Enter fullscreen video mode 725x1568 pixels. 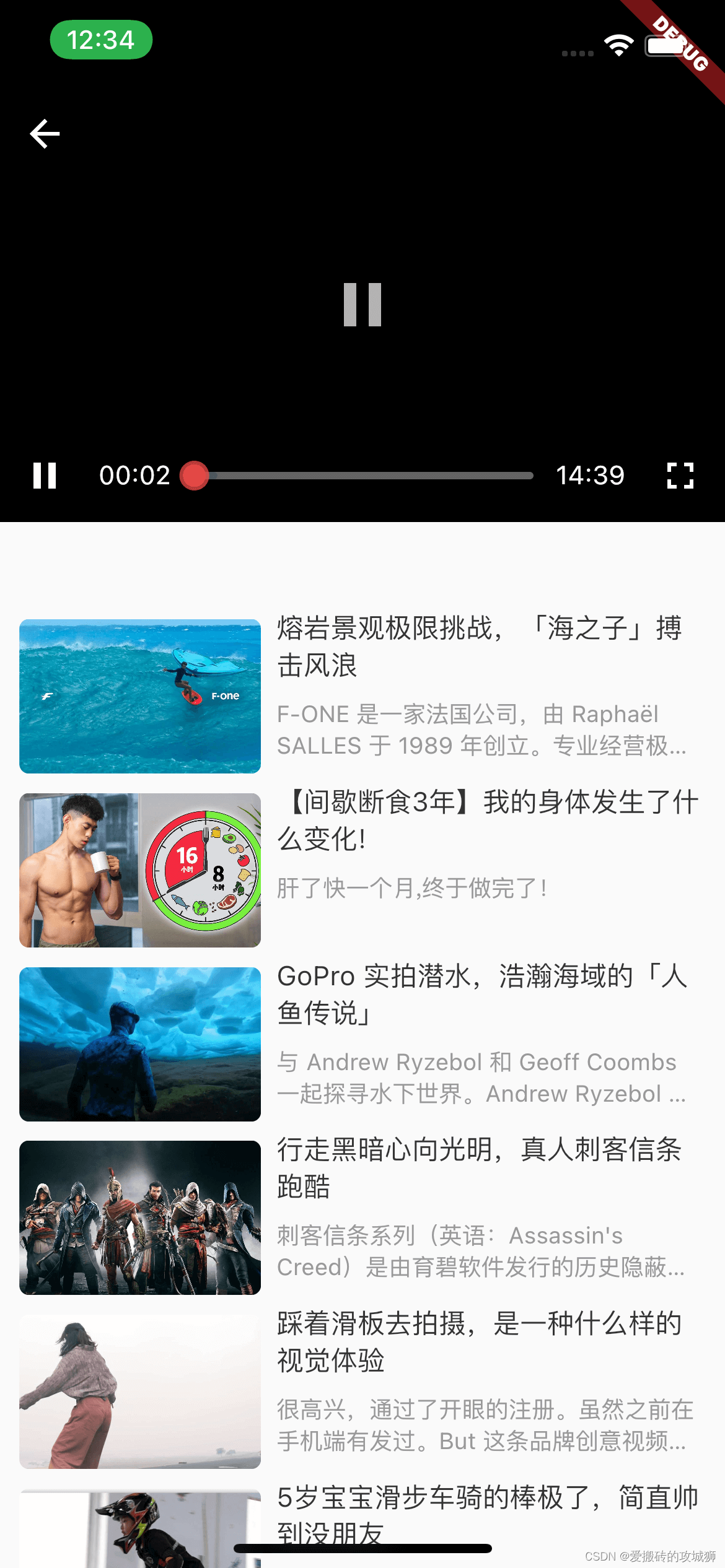point(680,476)
